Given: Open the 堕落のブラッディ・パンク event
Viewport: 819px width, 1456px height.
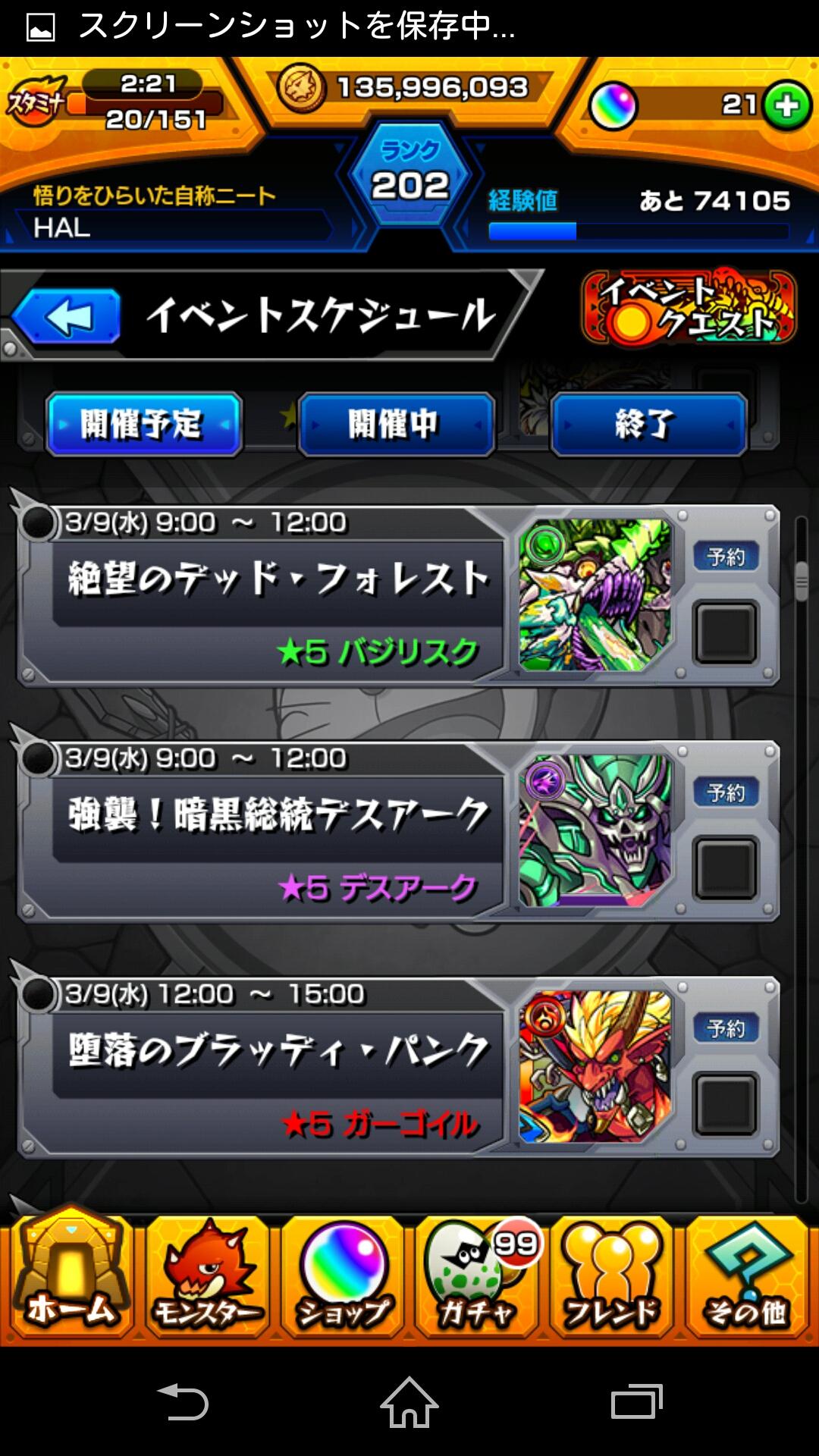Looking at the screenshot, I should 277,1052.
